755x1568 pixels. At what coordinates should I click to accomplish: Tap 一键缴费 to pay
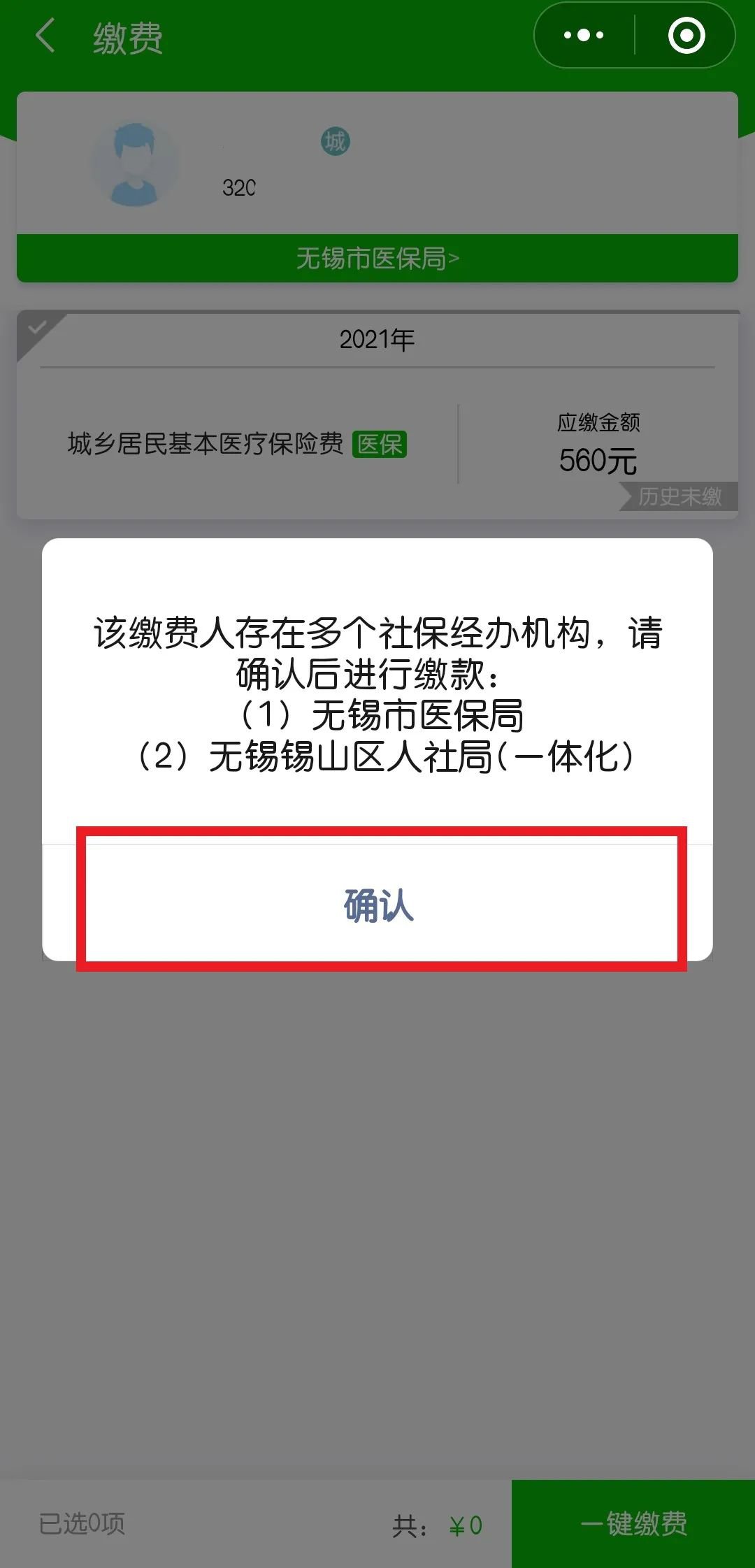[x=633, y=1523]
